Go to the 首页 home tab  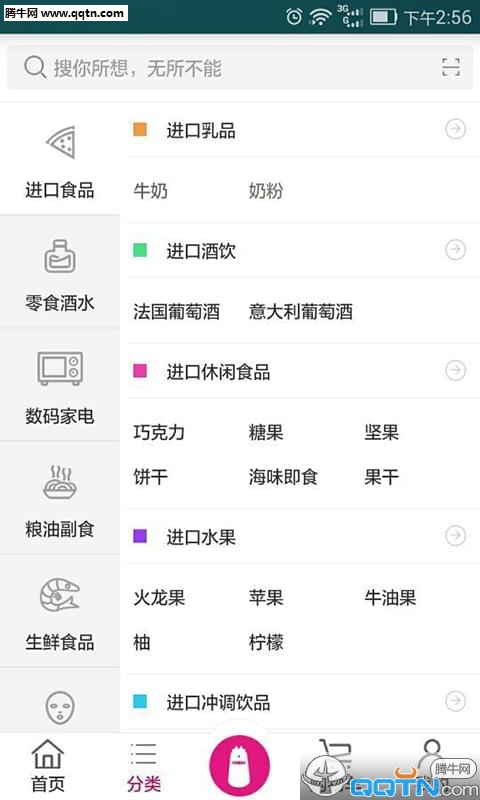pyautogui.click(x=48, y=766)
